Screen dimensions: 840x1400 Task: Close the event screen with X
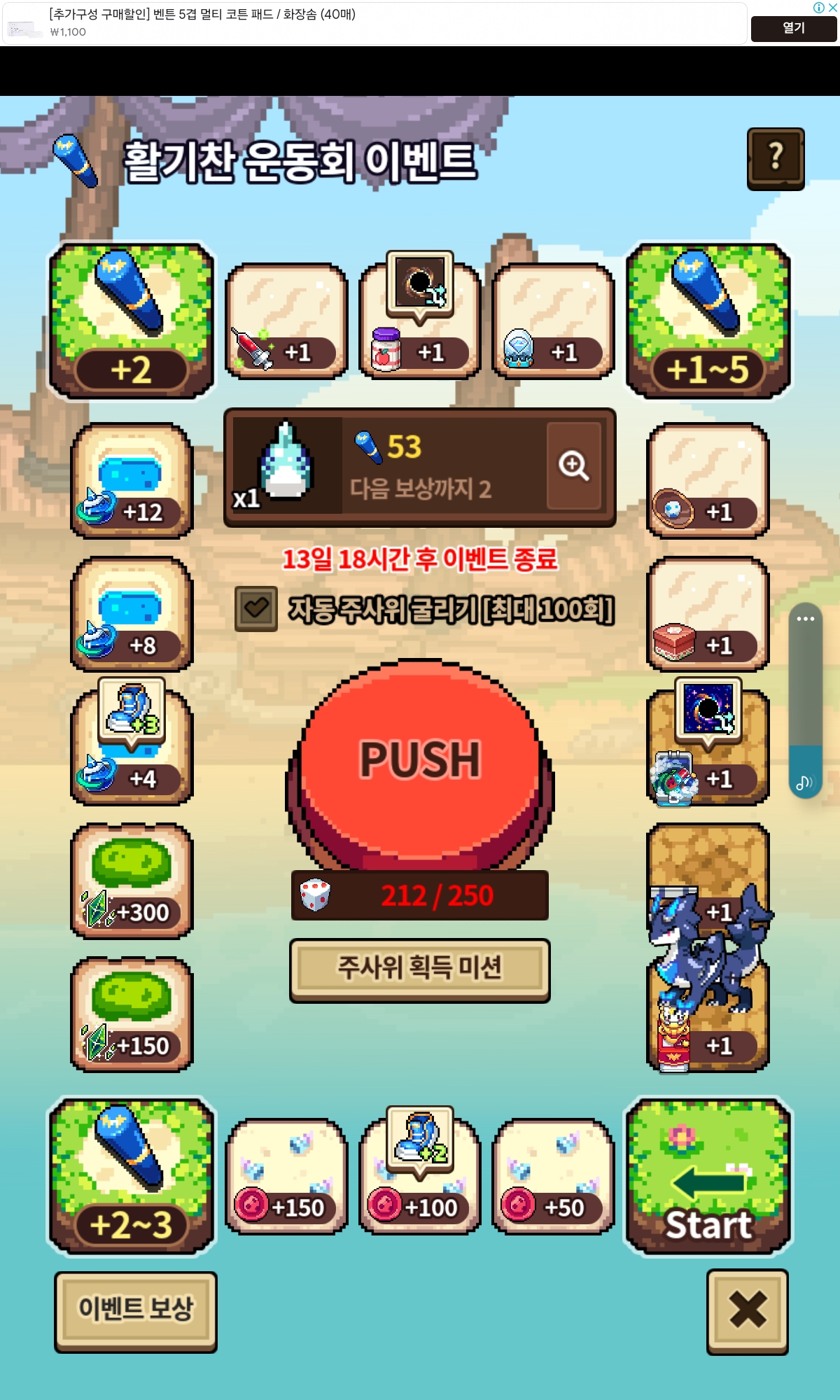click(x=747, y=1310)
